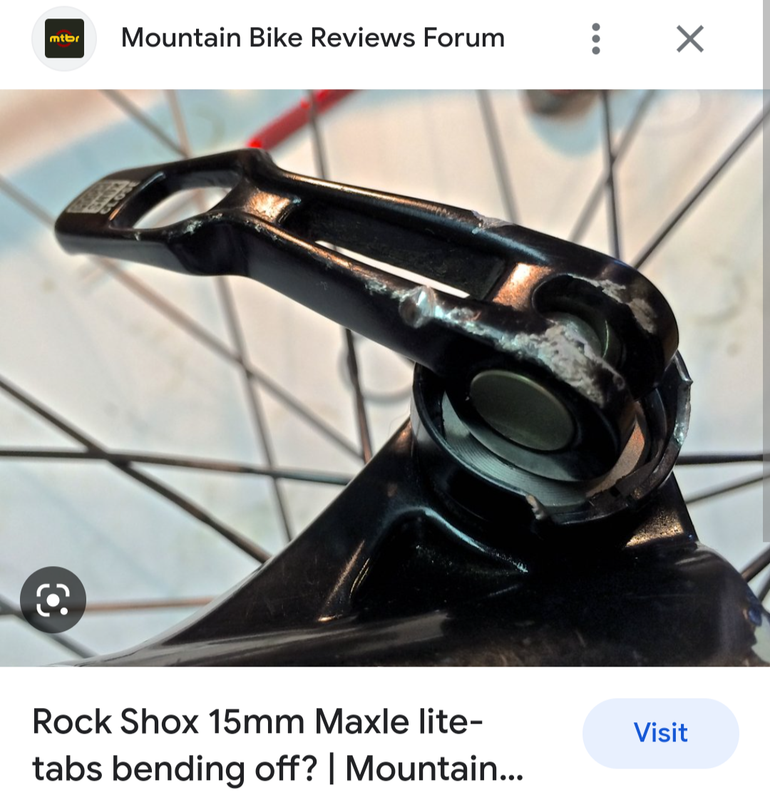Open the three-dot overflow menu

pos(595,39)
